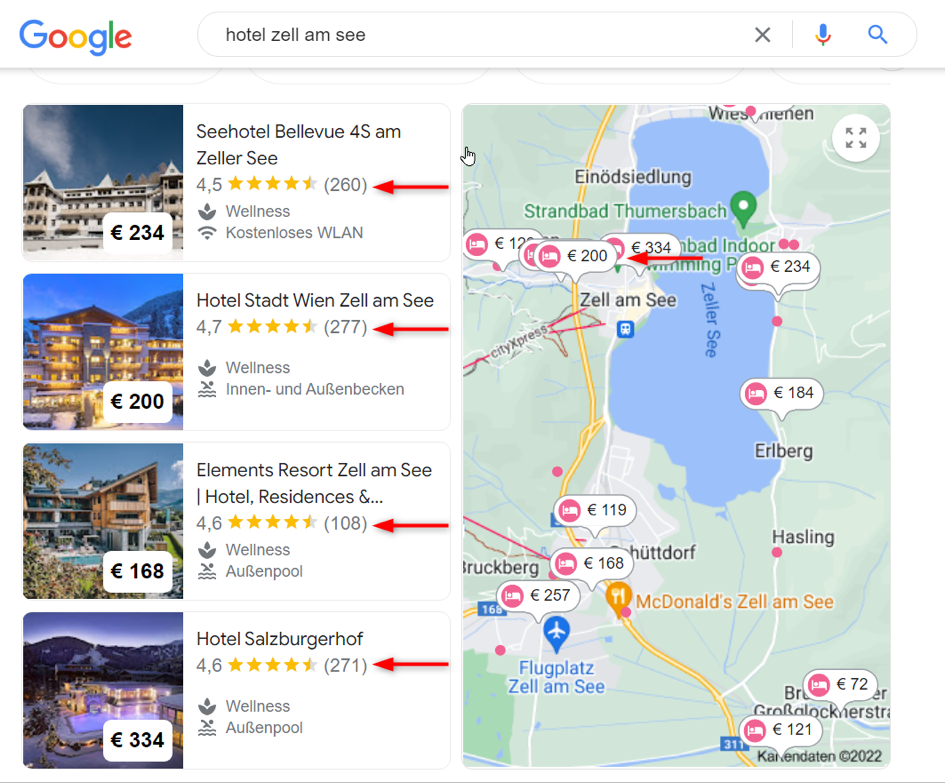This screenshot has width=945, height=783.
Task: Expand the map to fullscreen
Action: tap(855, 139)
